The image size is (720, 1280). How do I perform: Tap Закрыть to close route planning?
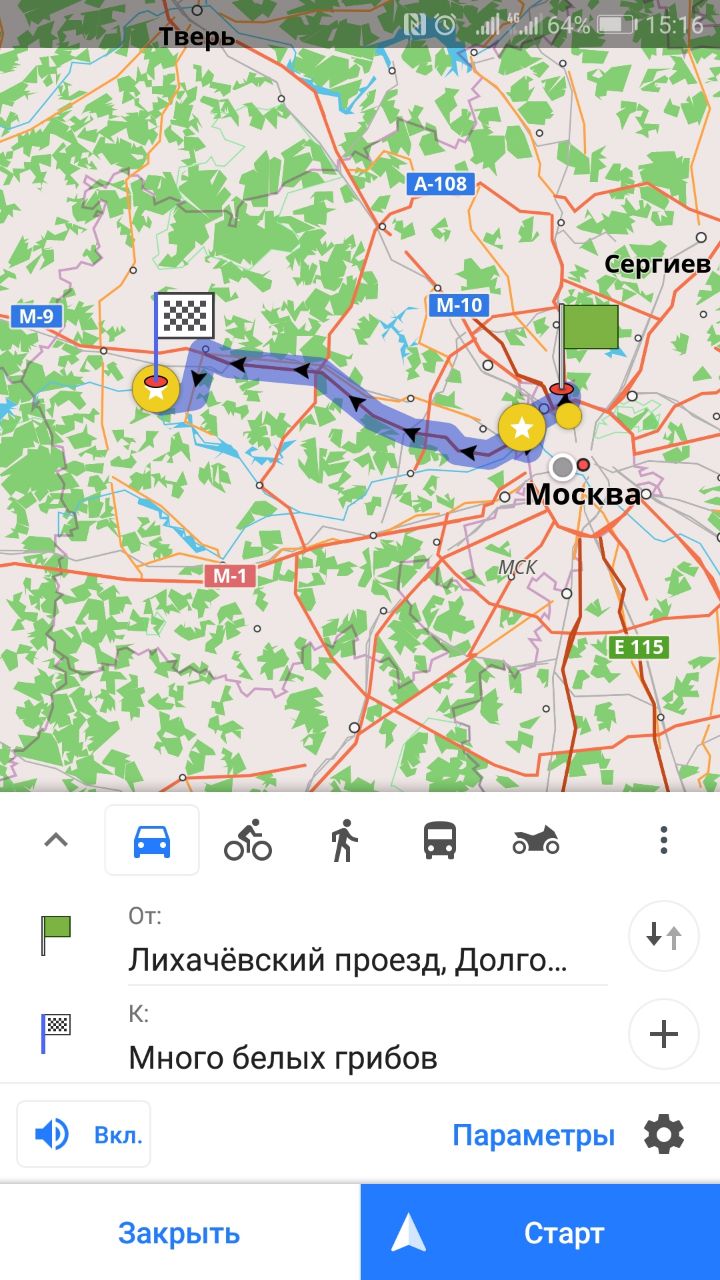point(179,1233)
